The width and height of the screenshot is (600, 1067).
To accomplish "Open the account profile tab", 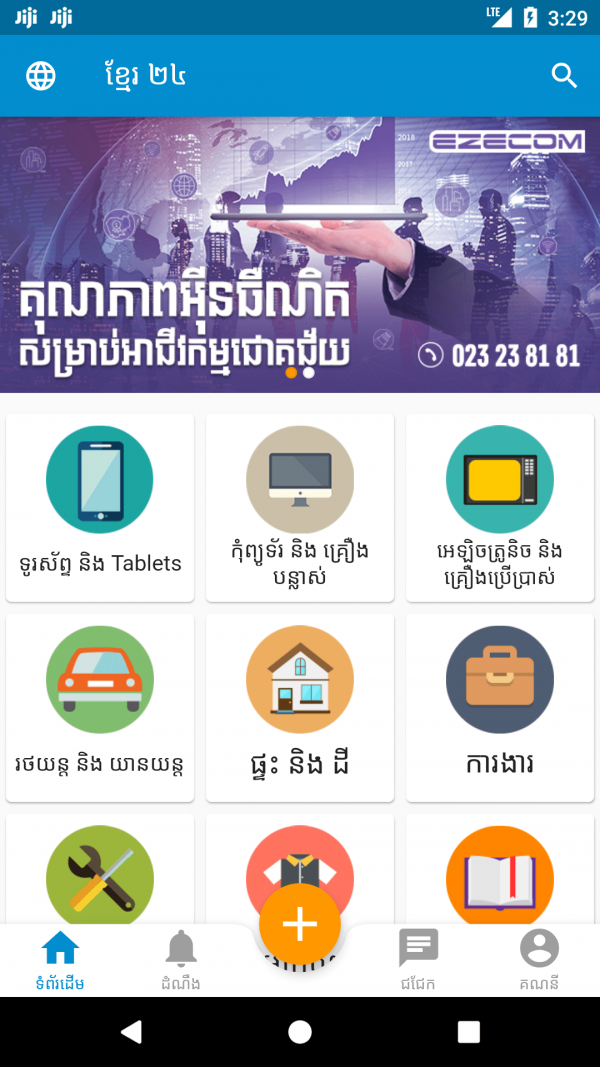I will [x=539, y=960].
